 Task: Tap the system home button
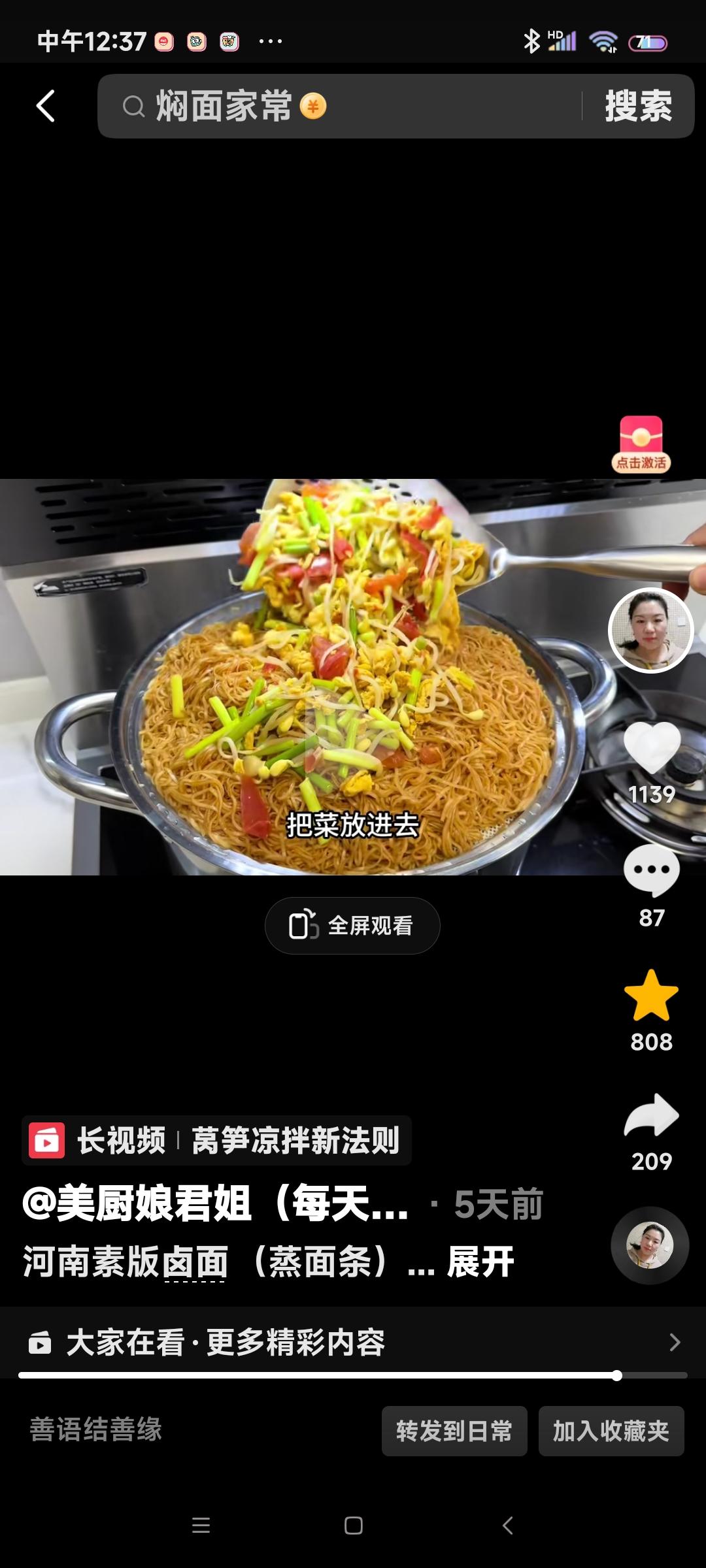pos(354,1526)
